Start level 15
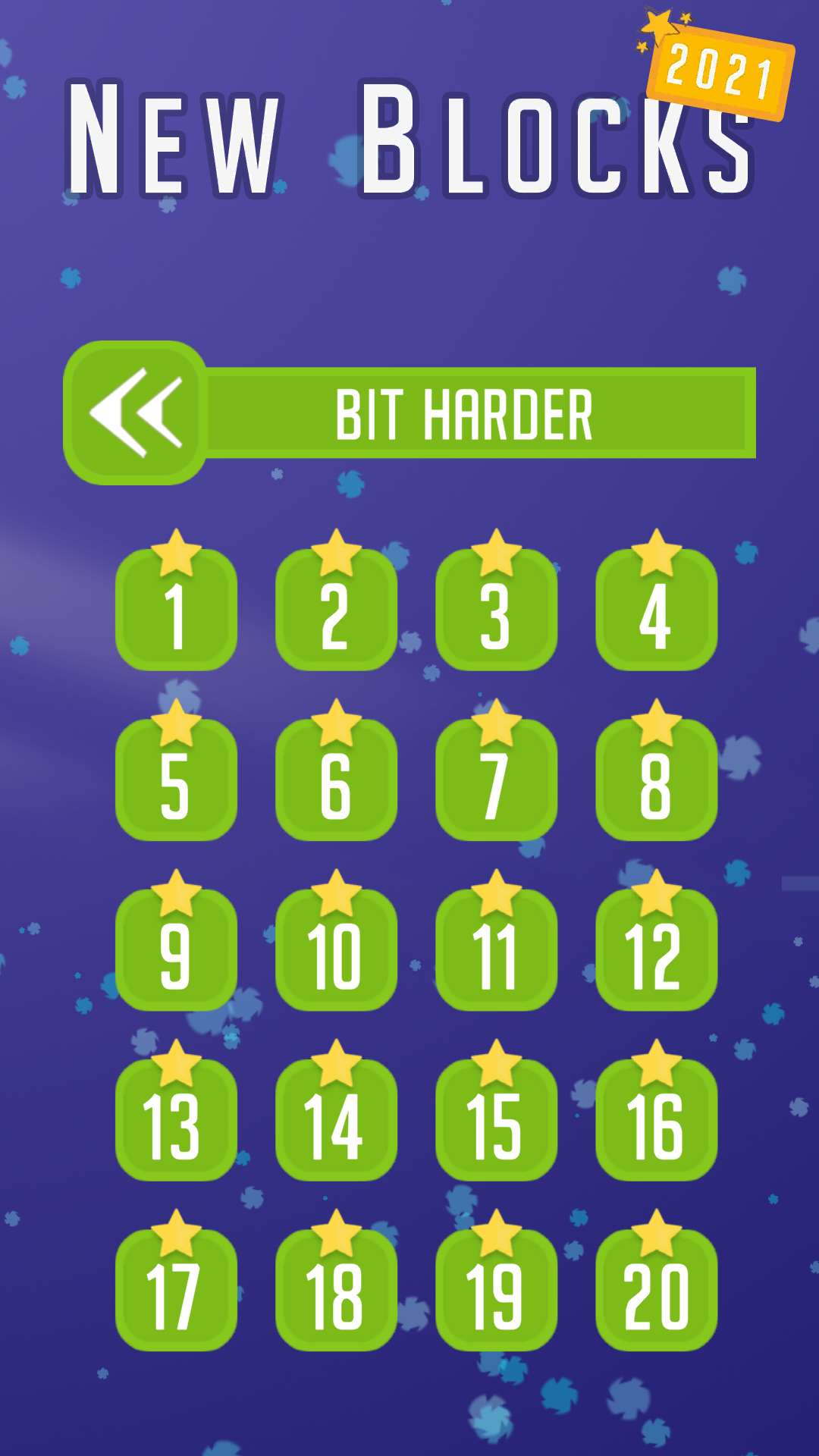819x1456 pixels. 496,1121
